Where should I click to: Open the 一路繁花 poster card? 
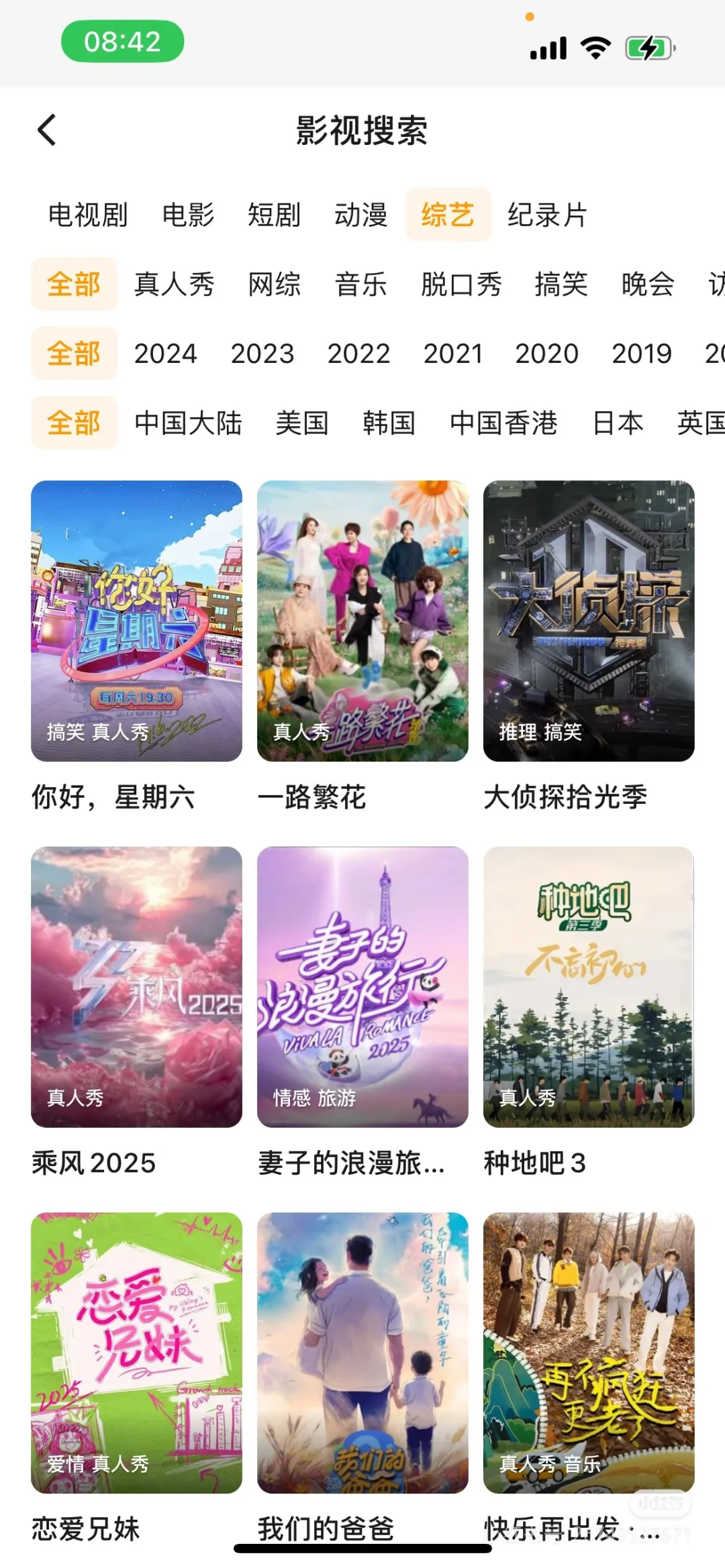point(362,621)
